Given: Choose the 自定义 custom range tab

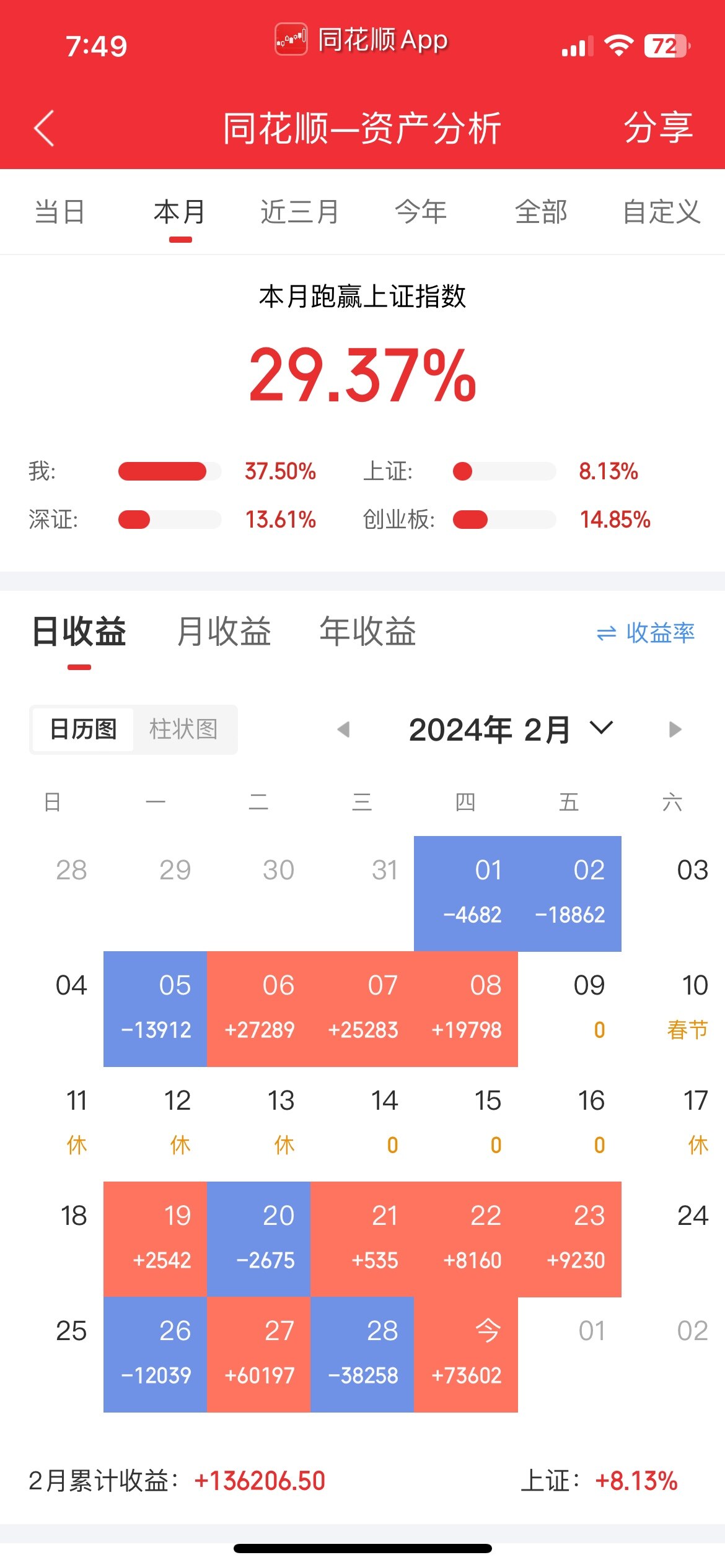Looking at the screenshot, I should [x=661, y=212].
